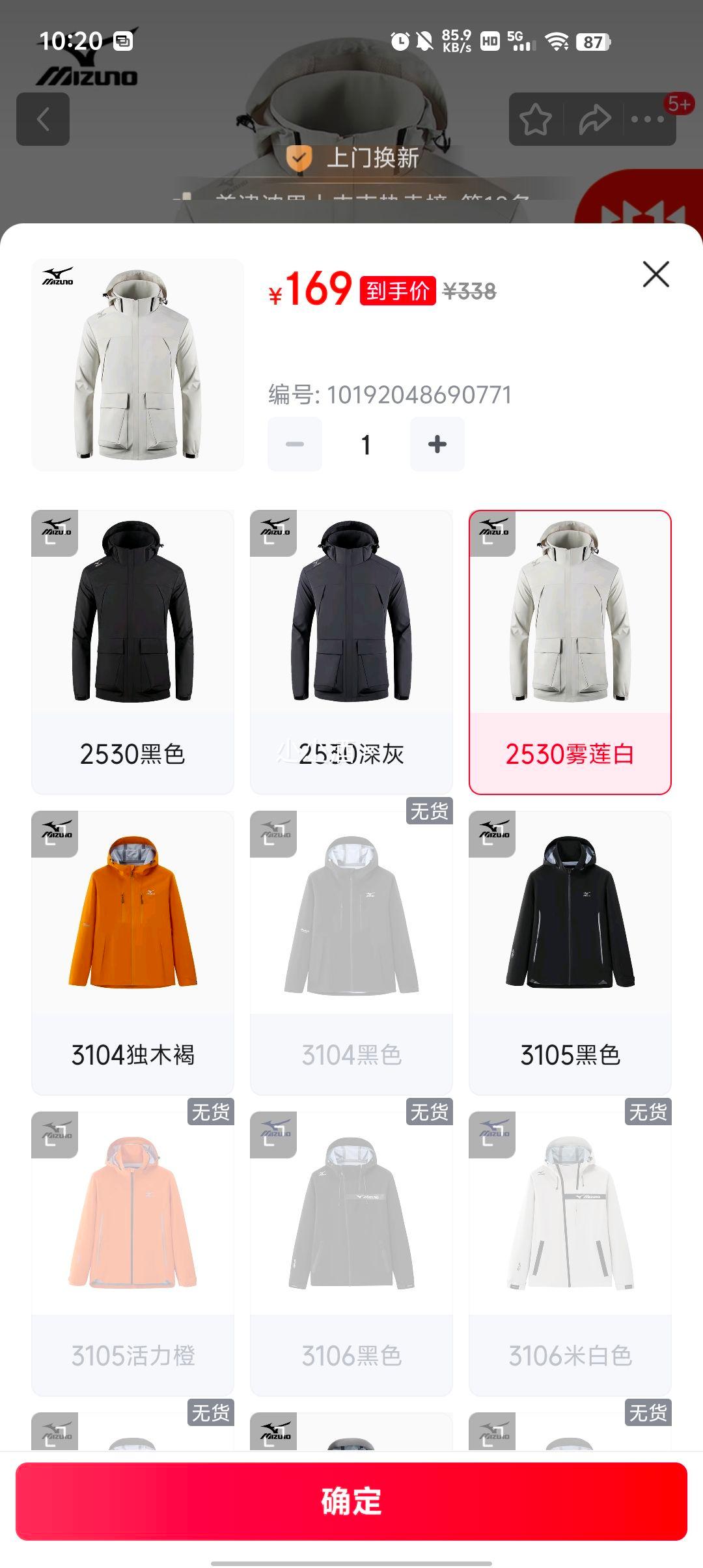This screenshot has width=703, height=1568.
Task: Enlarge the selected jacket preview image
Action: coord(138,365)
